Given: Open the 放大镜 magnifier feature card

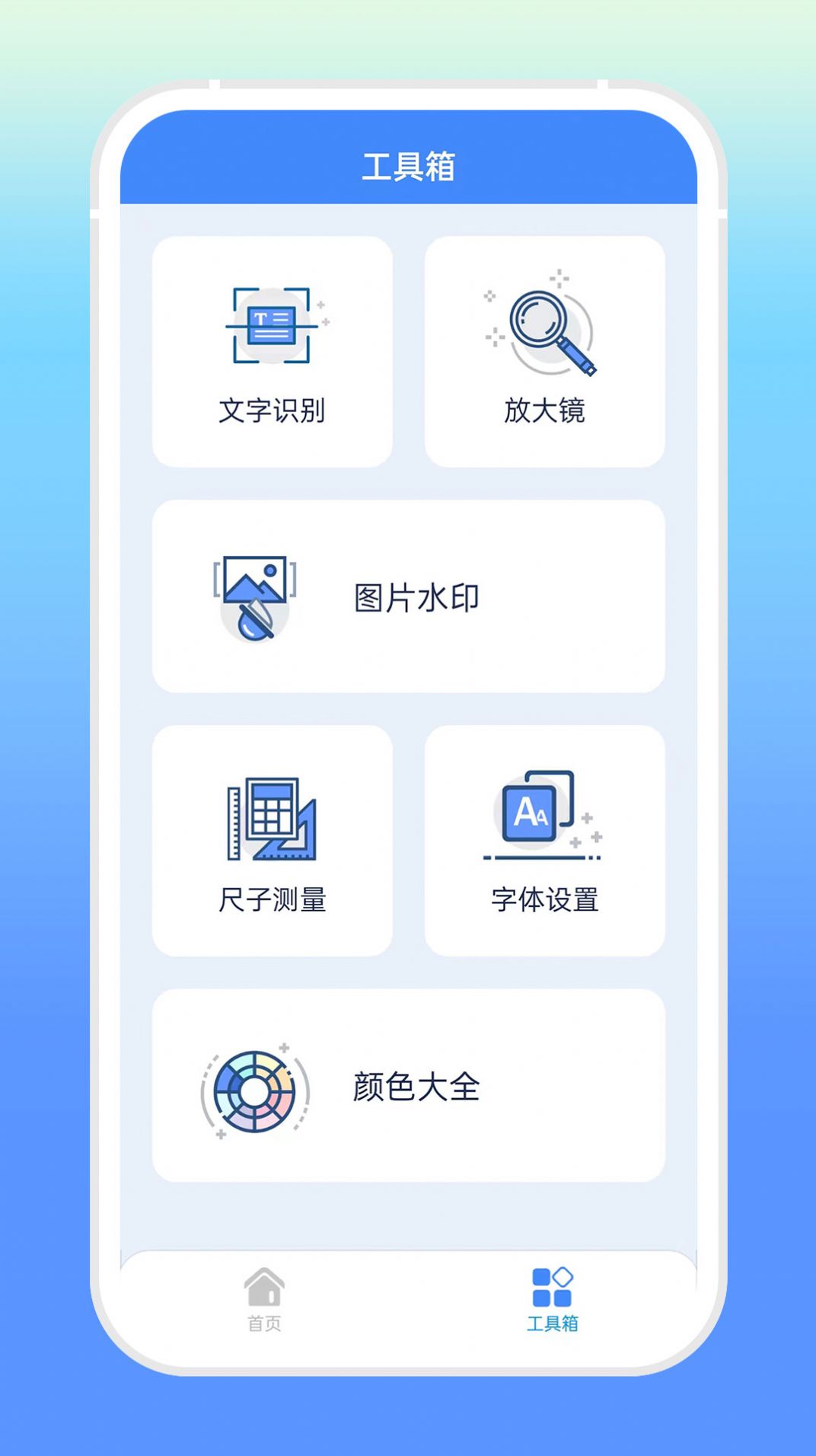Looking at the screenshot, I should pos(544,350).
